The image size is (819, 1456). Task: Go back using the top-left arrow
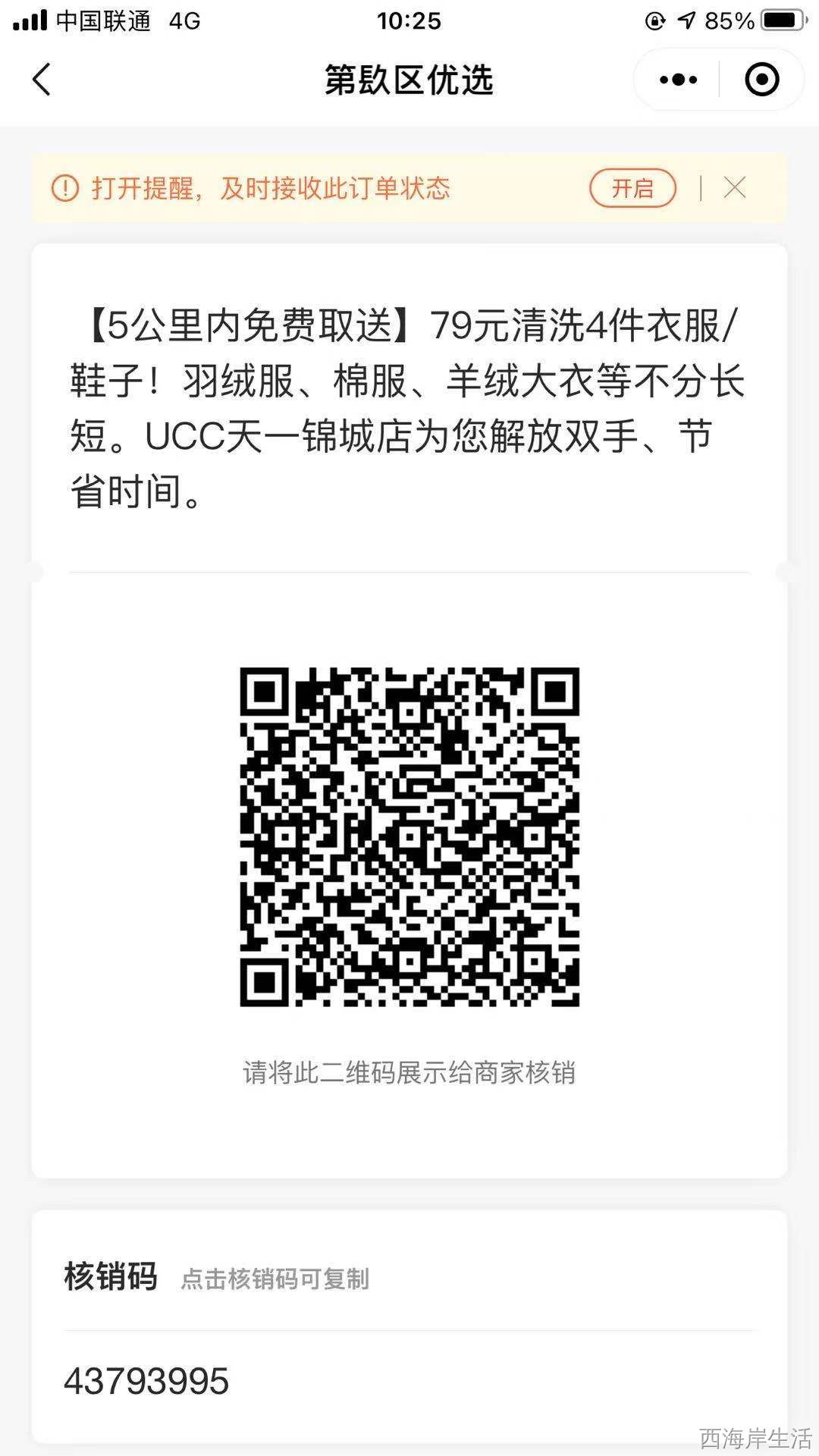42,80
